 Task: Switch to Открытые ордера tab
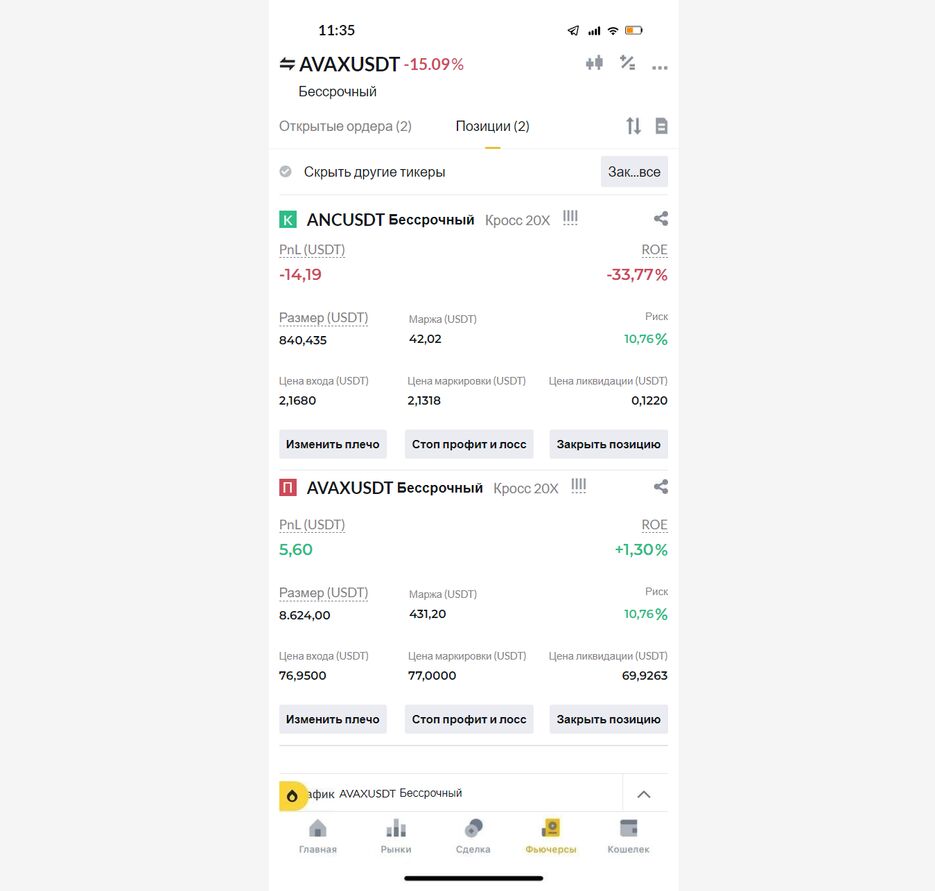coord(345,126)
